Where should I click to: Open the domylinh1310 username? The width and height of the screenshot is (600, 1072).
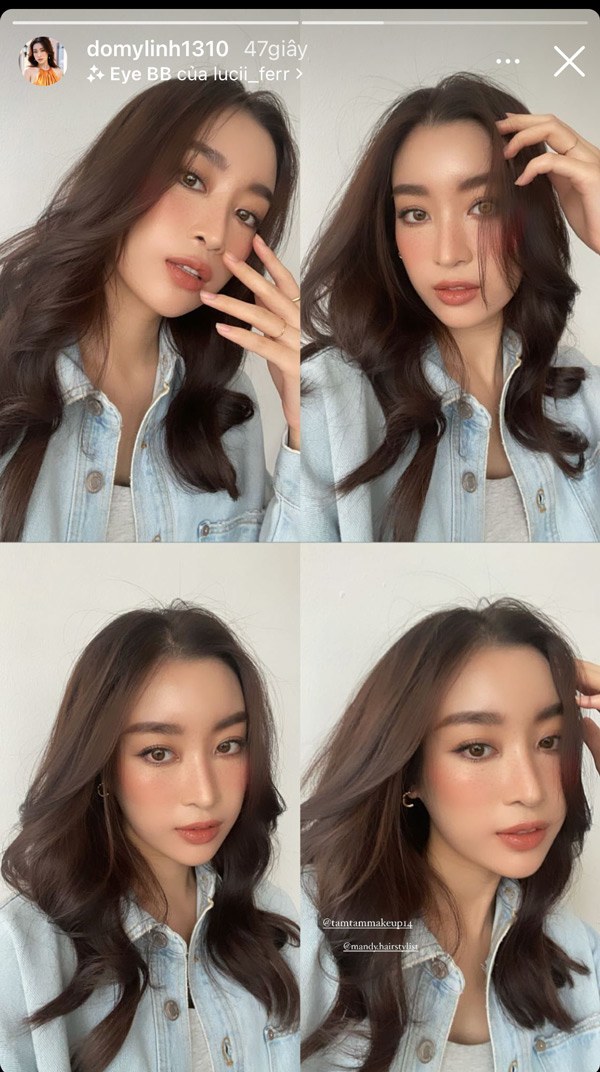(x=157, y=49)
